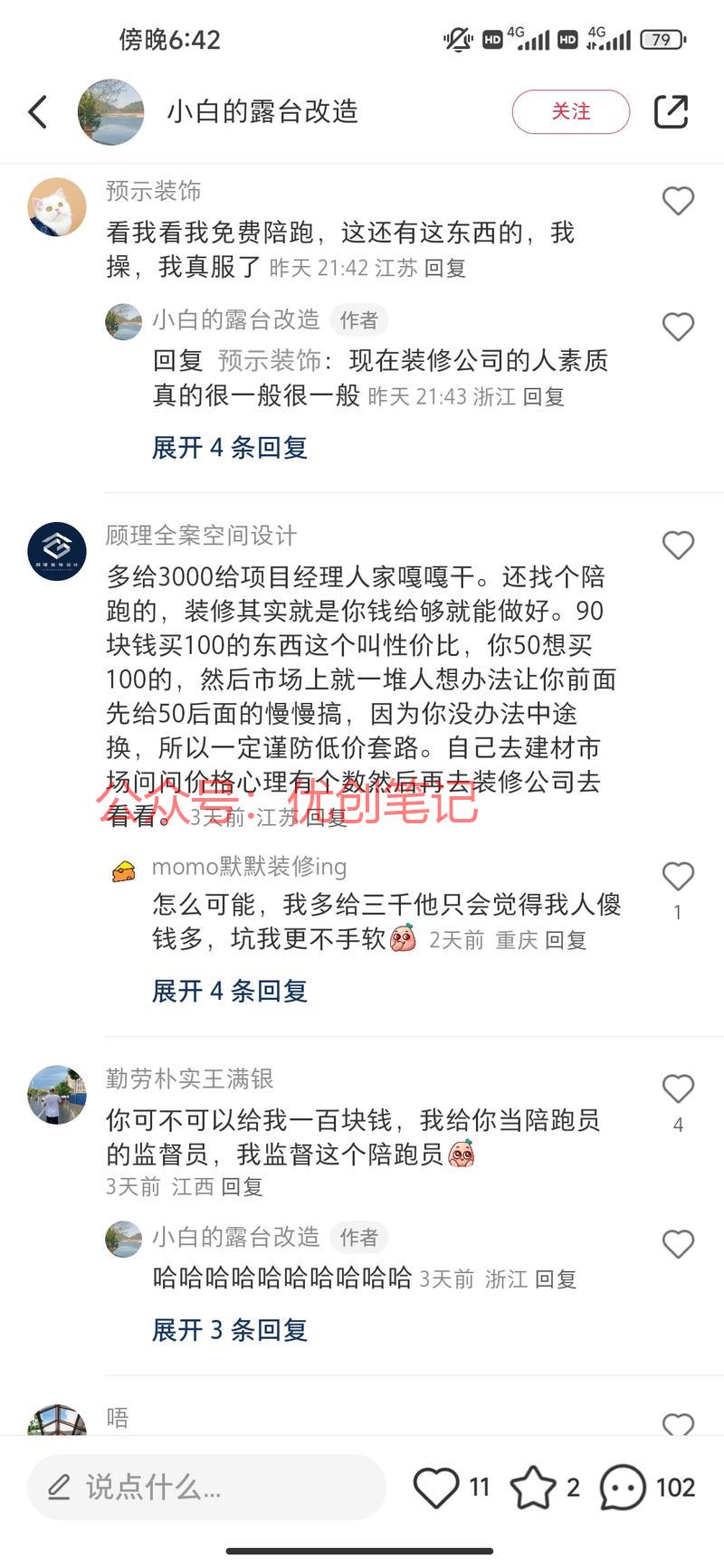Expand 4 replies under 预示装饰's comment
Image resolution: width=724 pixels, height=1568 pixels.
coord(230,447)
